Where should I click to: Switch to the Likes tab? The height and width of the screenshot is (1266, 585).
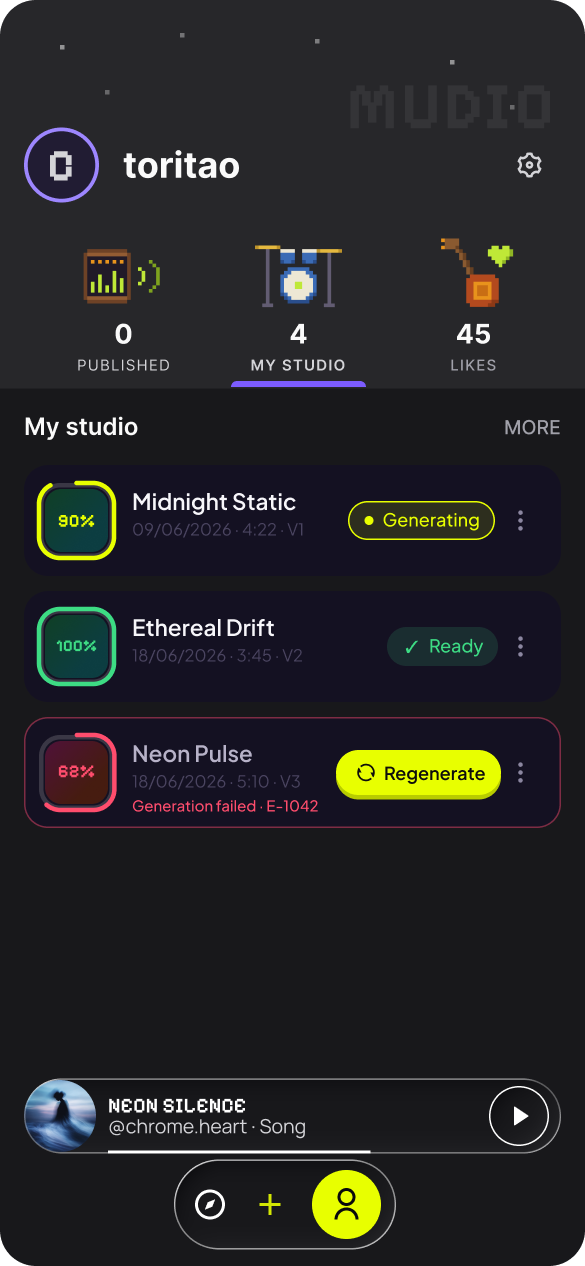point(474,306)
